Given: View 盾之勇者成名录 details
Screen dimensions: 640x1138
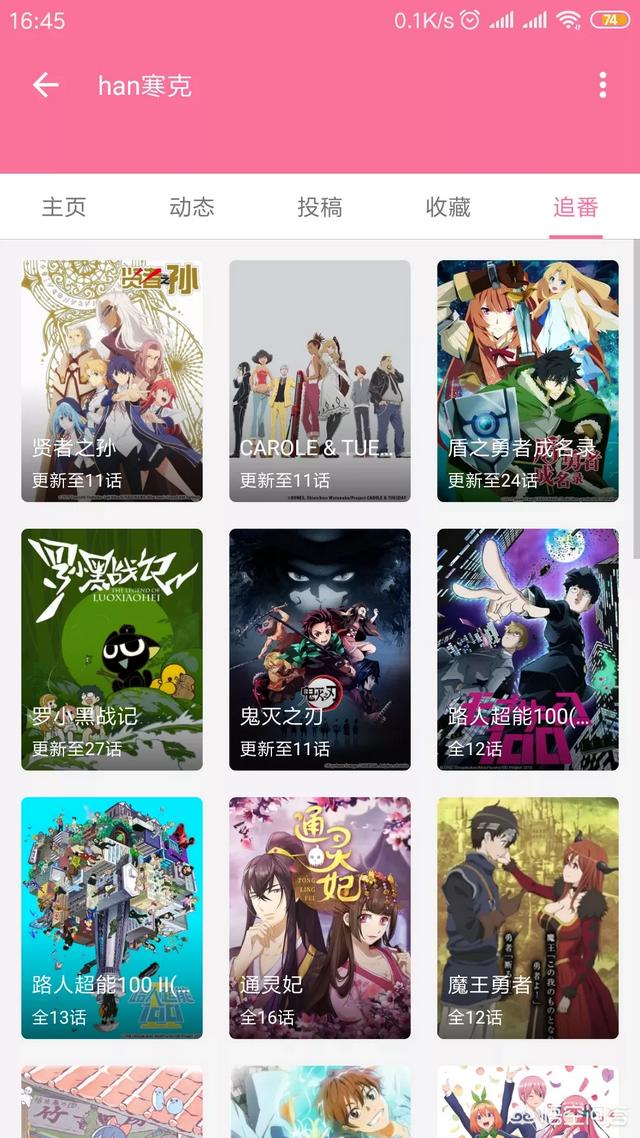Looking at the screenshot, I should point(528,380).
